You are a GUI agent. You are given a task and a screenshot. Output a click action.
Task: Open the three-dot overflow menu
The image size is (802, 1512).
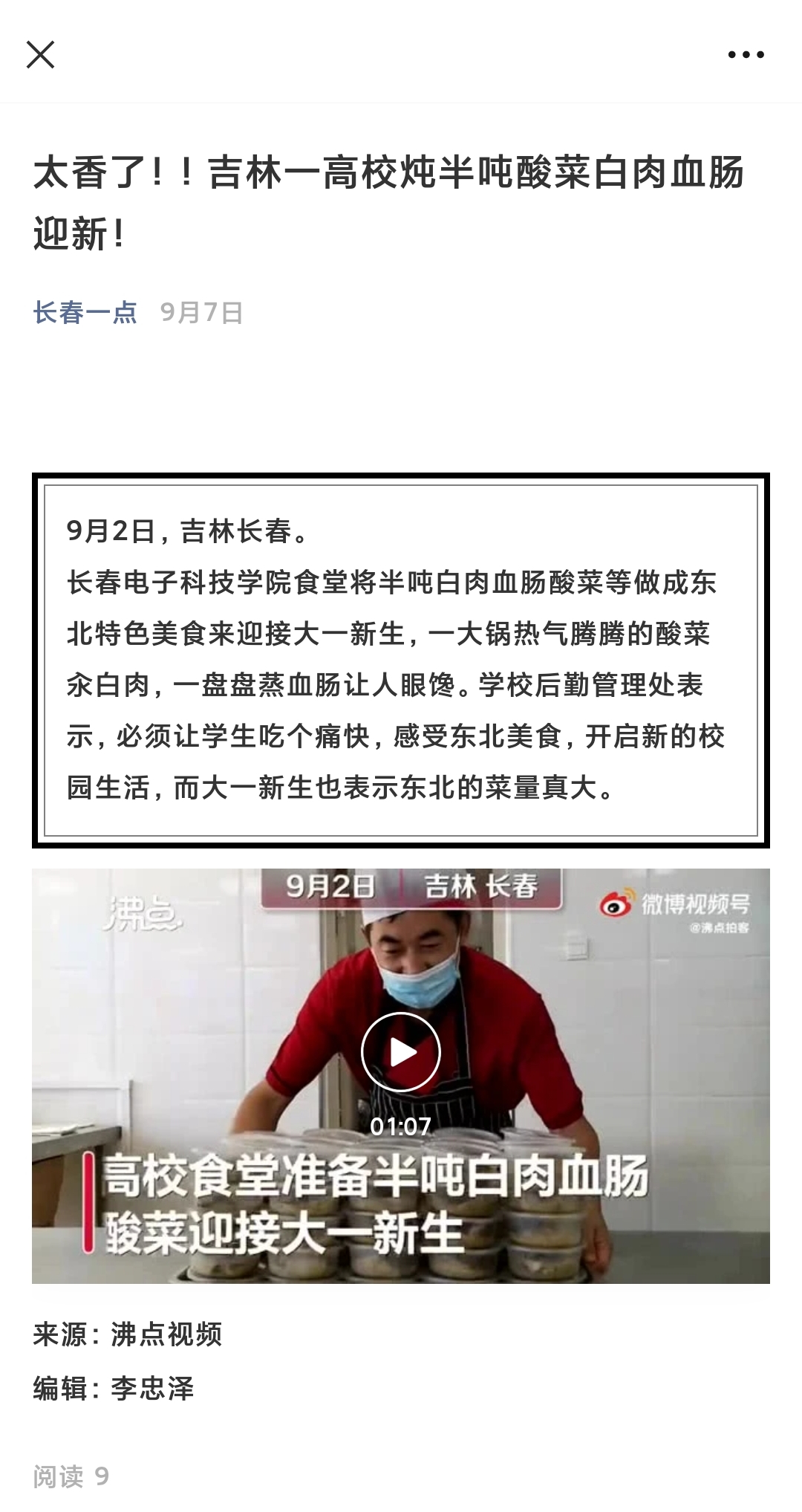pos(746,54)
